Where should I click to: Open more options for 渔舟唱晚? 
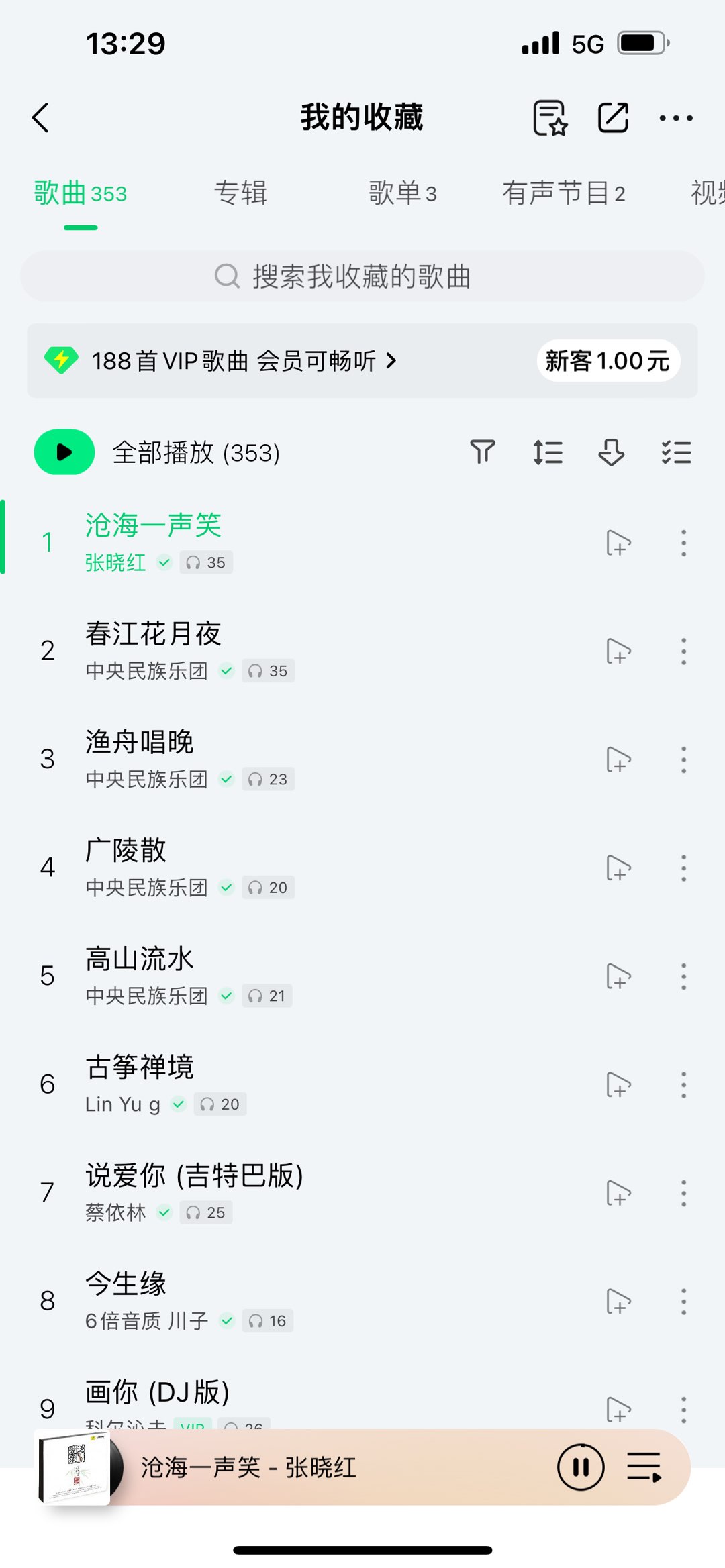pos(683,760)
